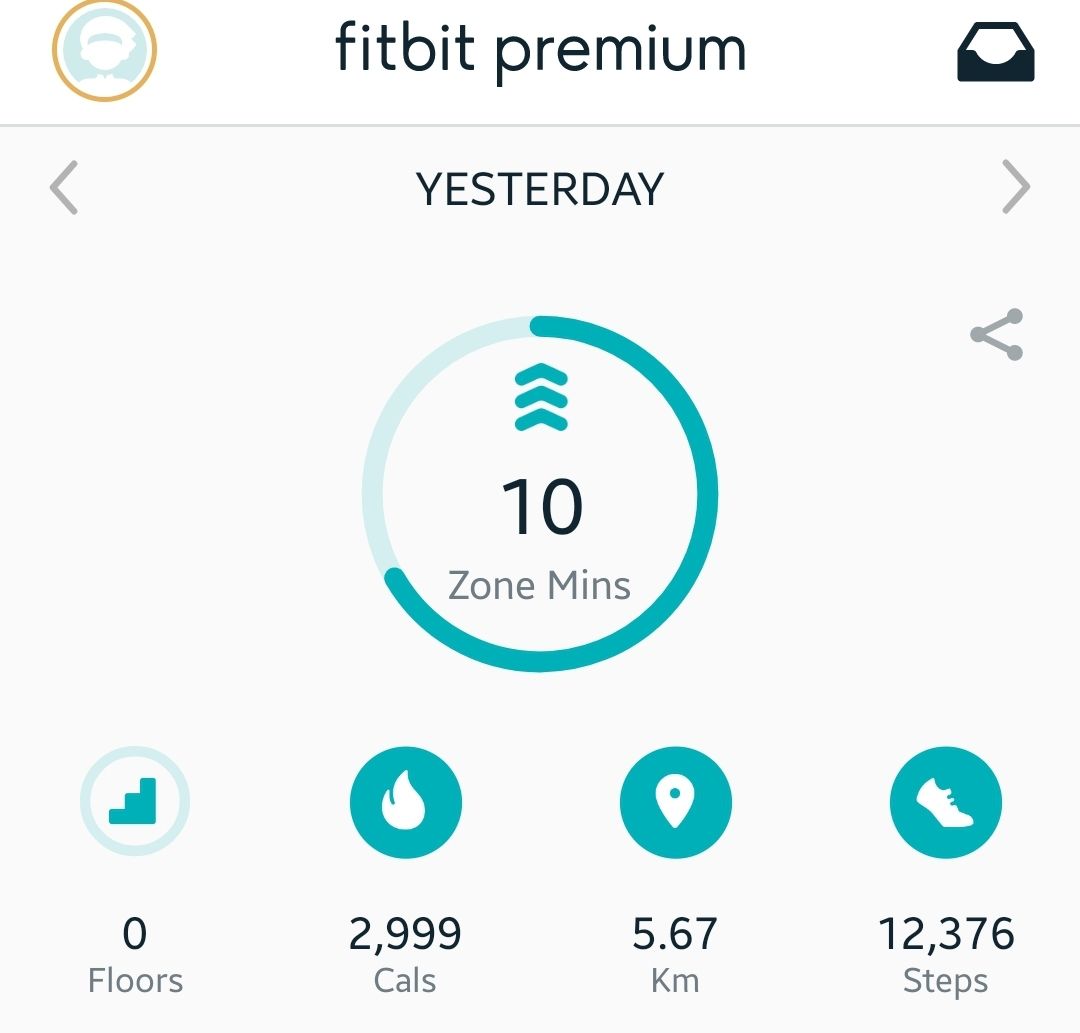This screenshot has height=1033, width=1080.
Task: Open Zone Mins details ring
Action: (x=540, y=494)
